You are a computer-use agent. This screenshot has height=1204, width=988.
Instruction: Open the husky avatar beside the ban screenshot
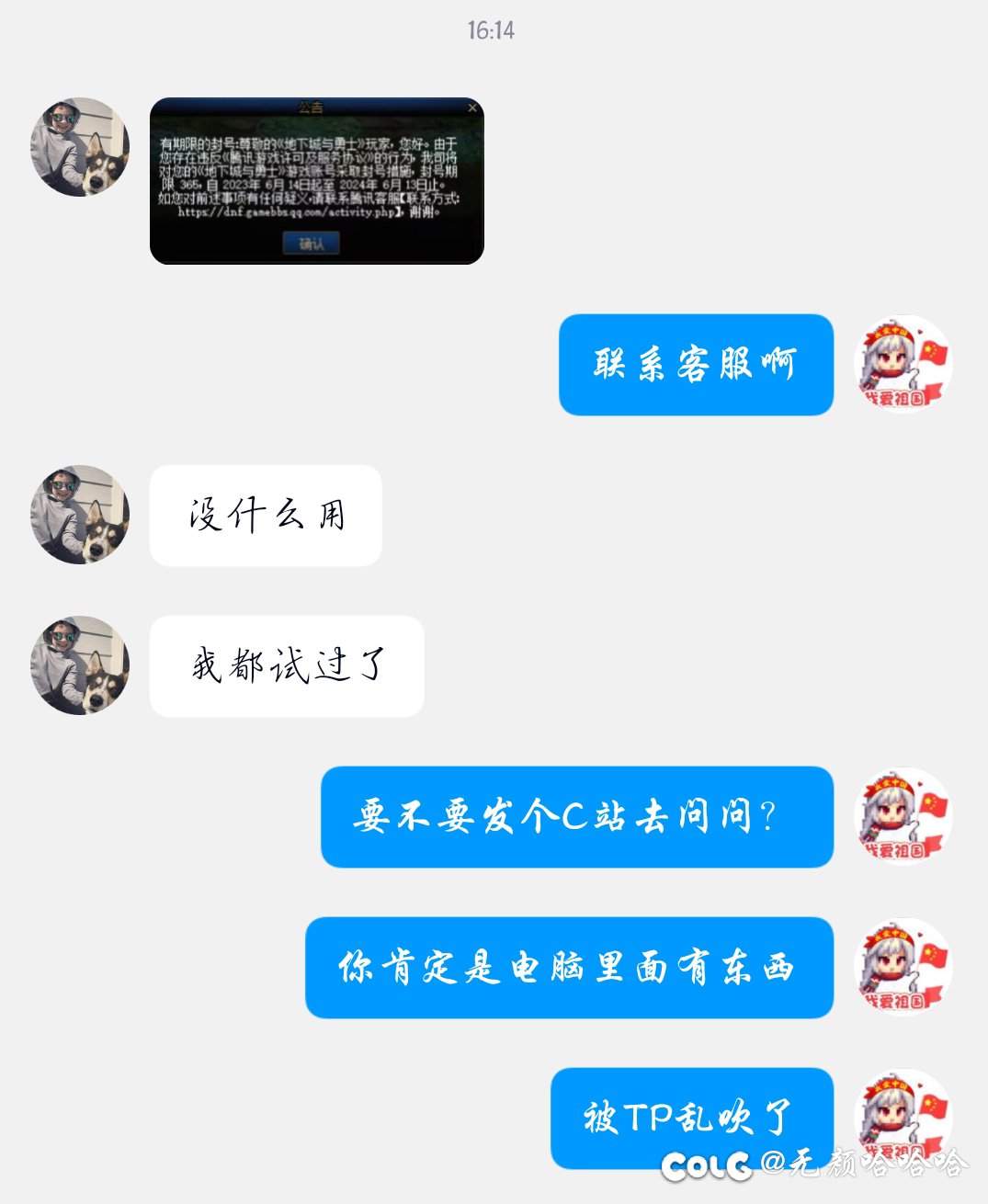tap(79, 147)
